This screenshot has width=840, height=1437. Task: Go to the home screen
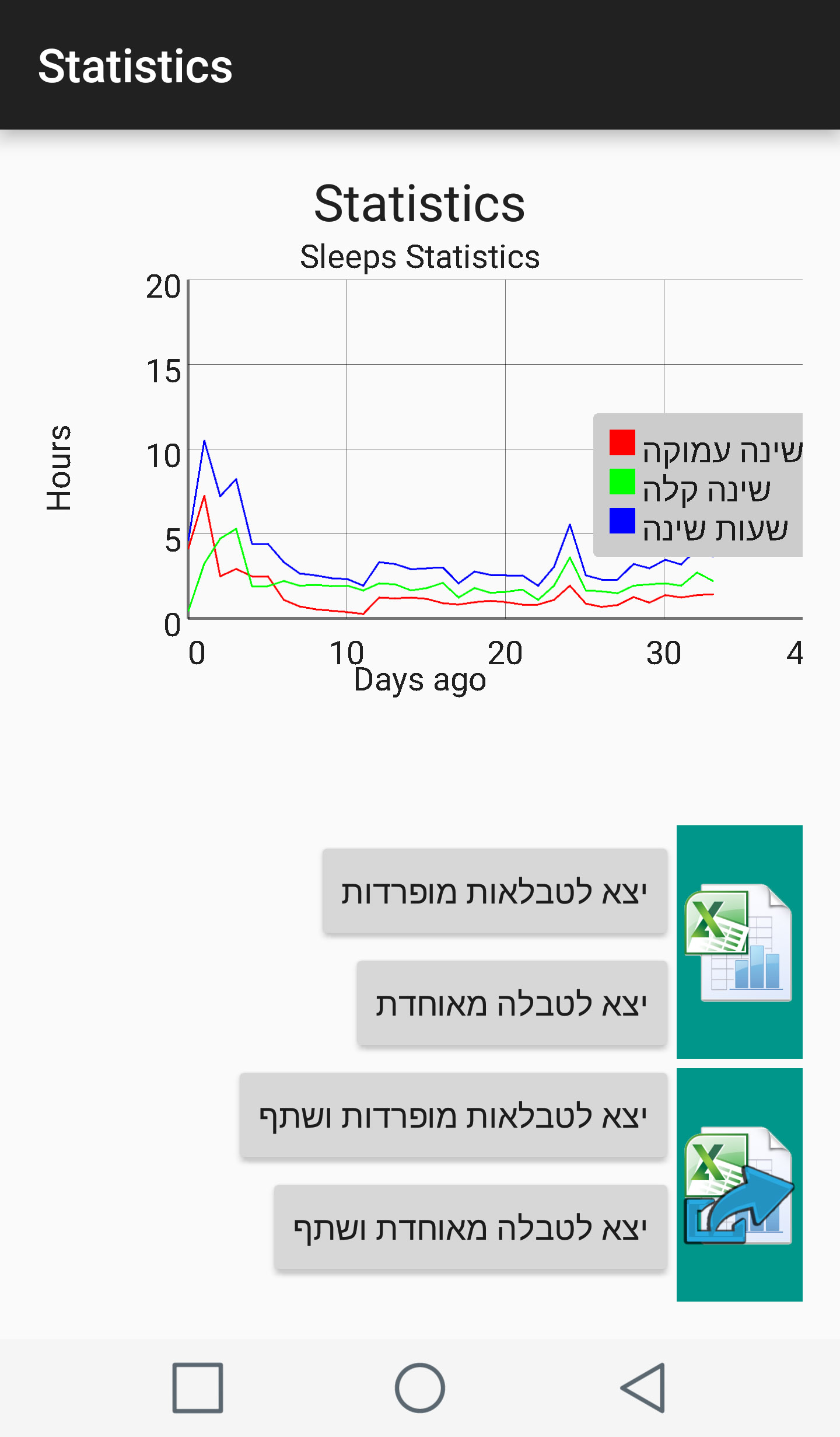420,1388
